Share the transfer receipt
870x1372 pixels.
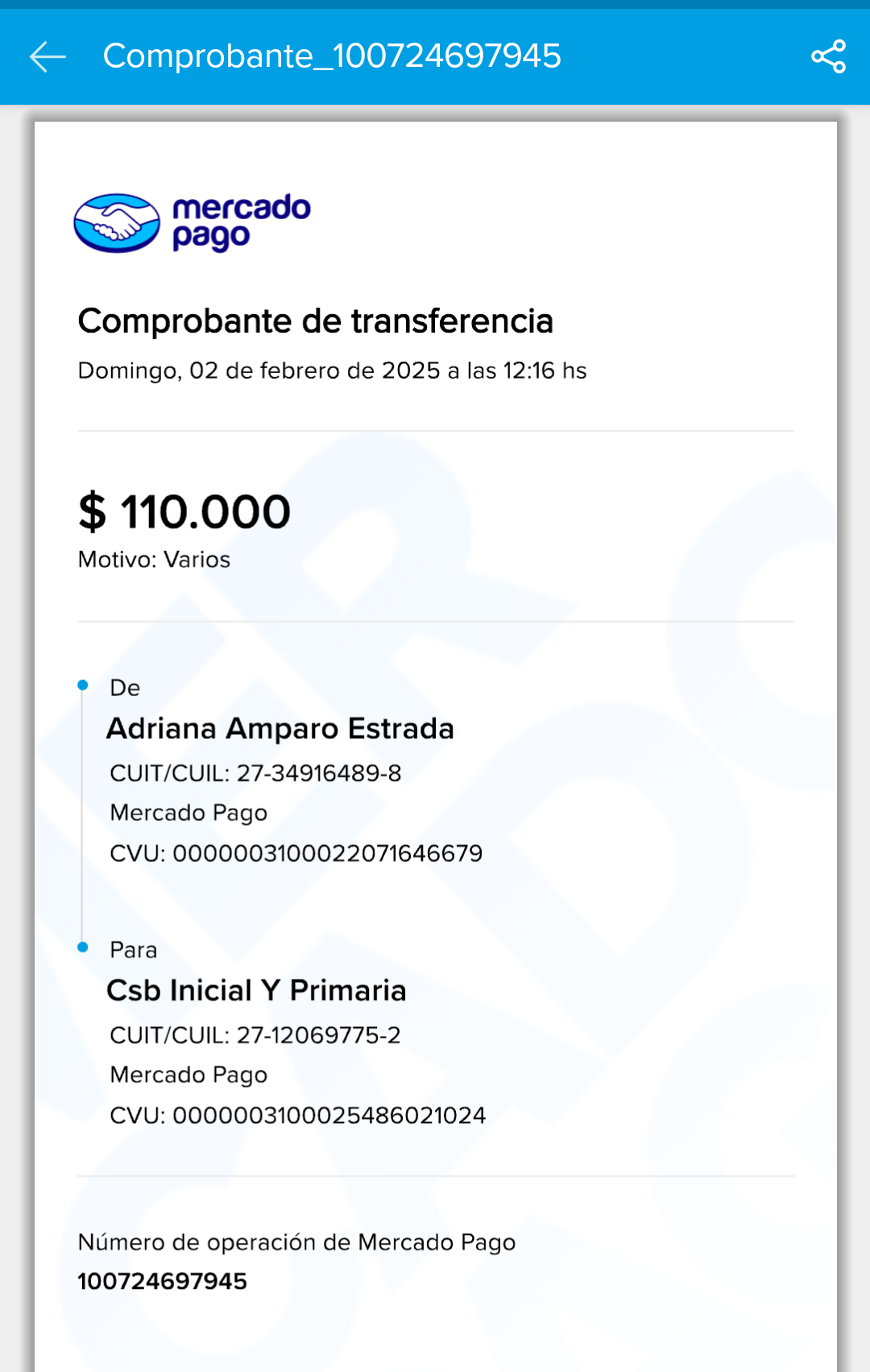coord(828,56)
